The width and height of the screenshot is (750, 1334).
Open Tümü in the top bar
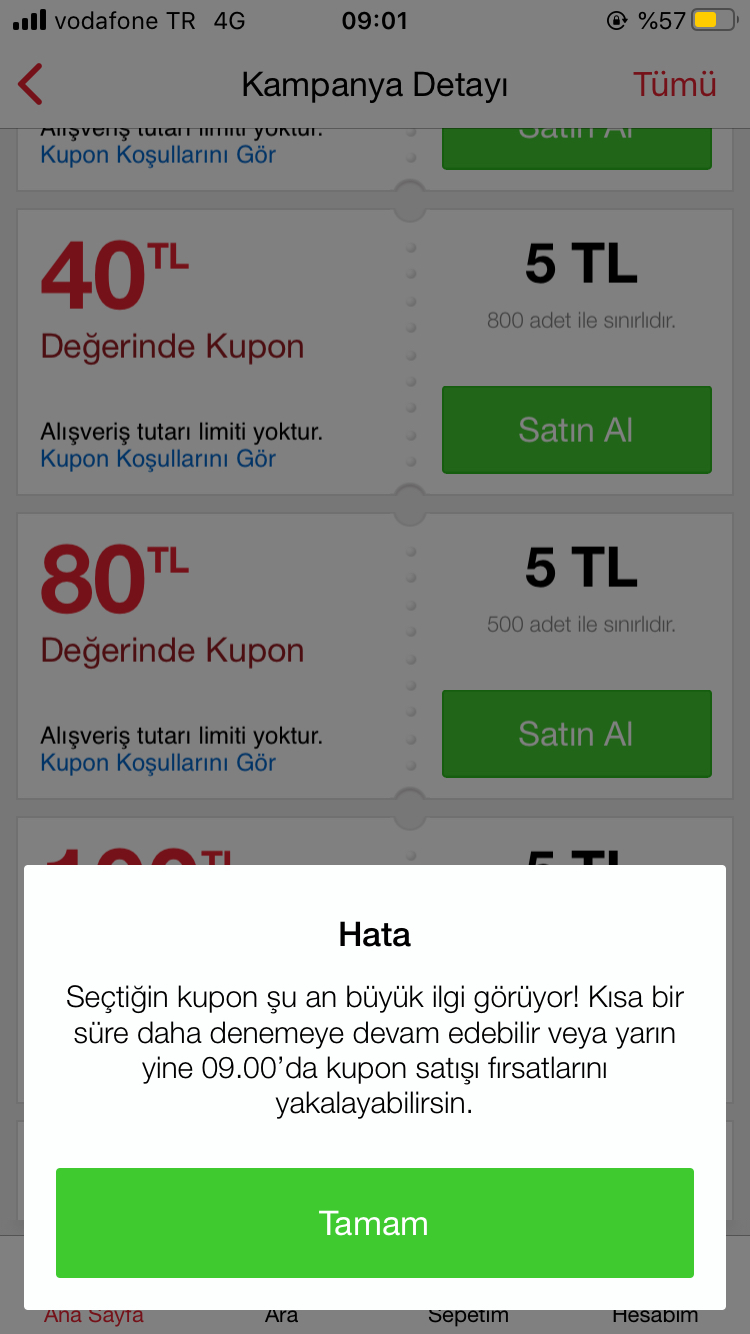pos(674,85)
